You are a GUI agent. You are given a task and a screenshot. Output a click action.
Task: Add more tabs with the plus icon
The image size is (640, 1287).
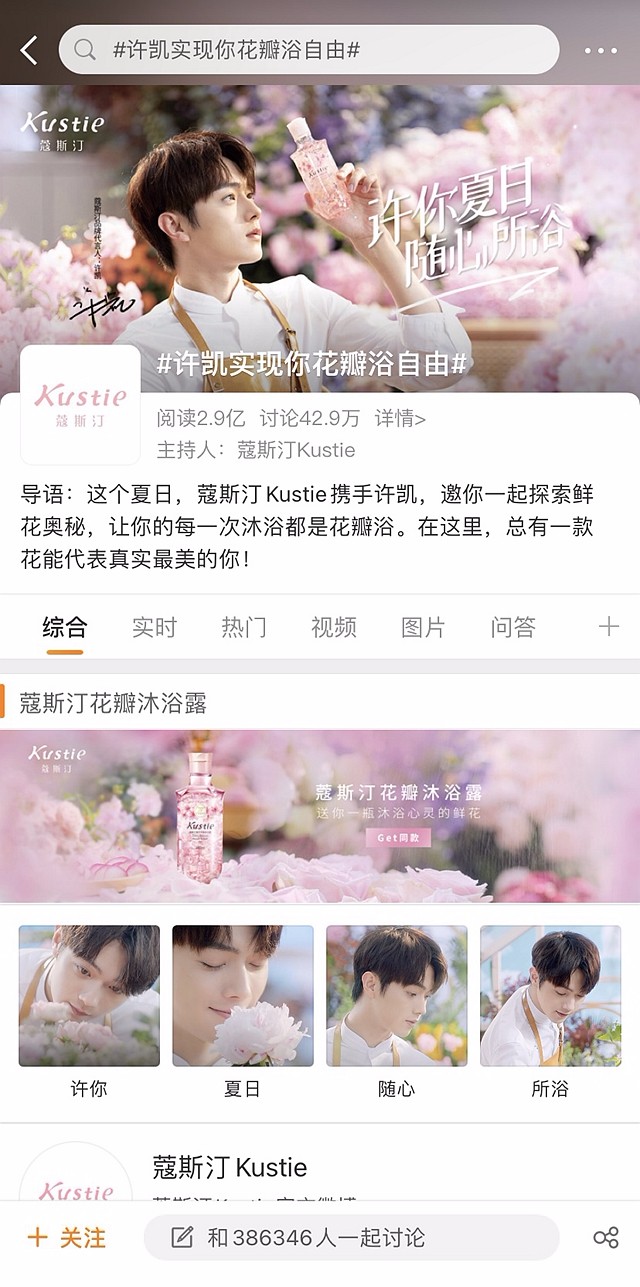pos(608,627)
